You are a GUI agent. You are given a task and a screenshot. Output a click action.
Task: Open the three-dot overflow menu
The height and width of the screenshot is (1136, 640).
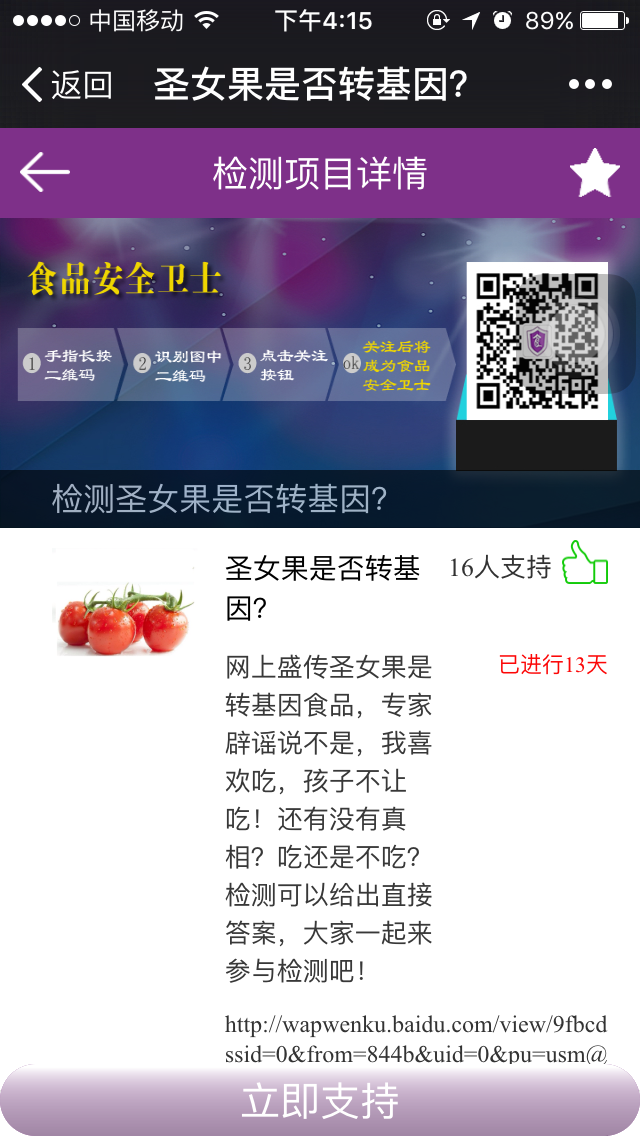[x=590, y=85]
